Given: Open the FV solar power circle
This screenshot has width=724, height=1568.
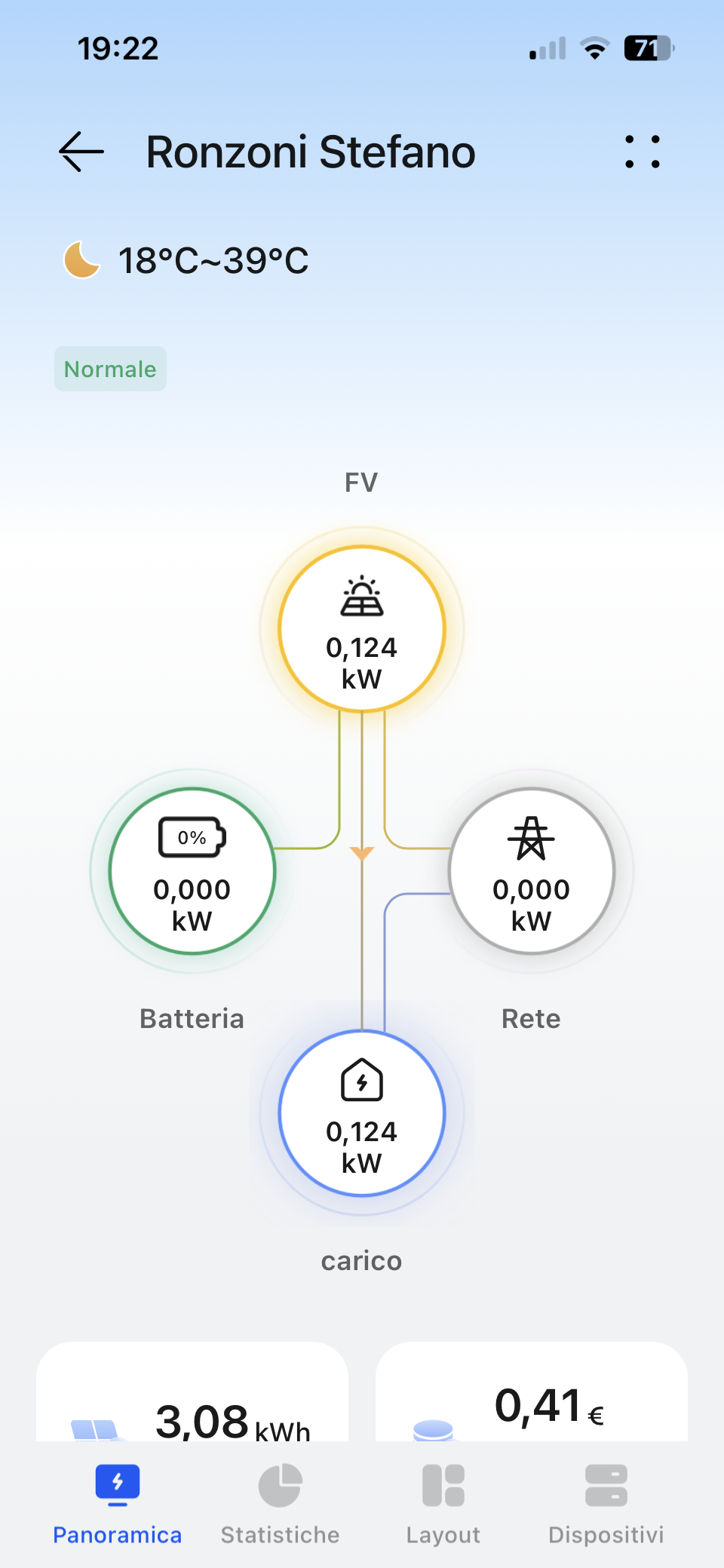Looking at the screenshot, I should [362, 628].
